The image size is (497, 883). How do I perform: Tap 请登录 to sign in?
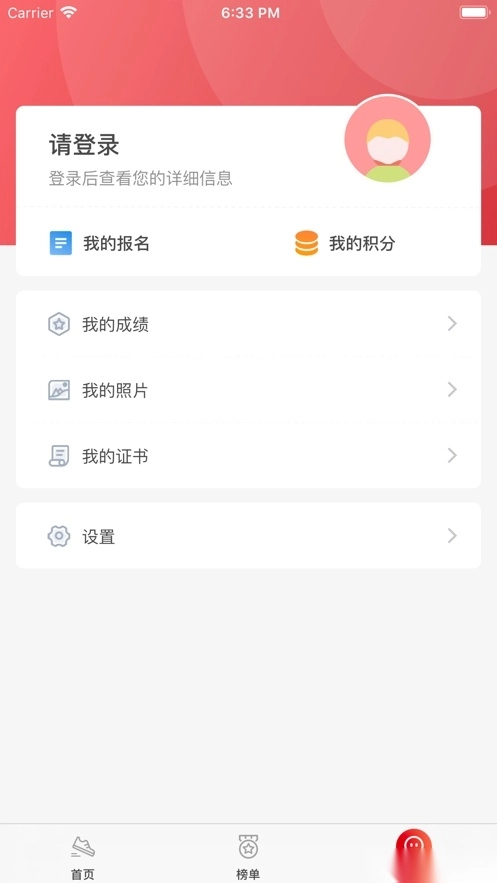click(x=84, y=145)
